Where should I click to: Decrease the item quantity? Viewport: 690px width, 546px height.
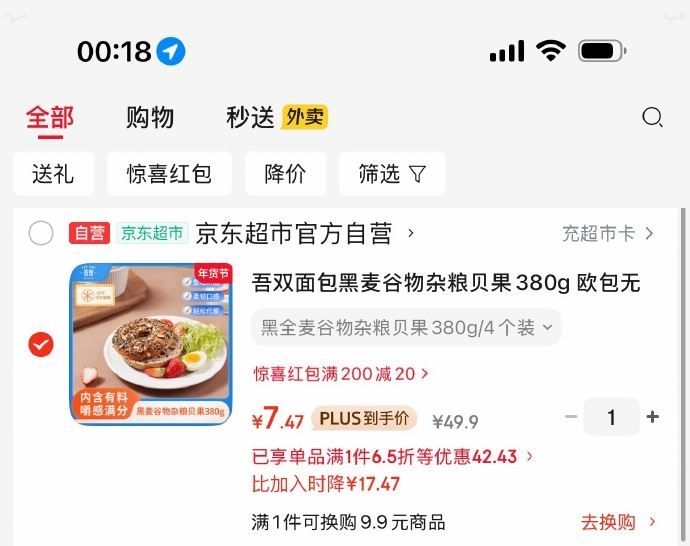571,417
